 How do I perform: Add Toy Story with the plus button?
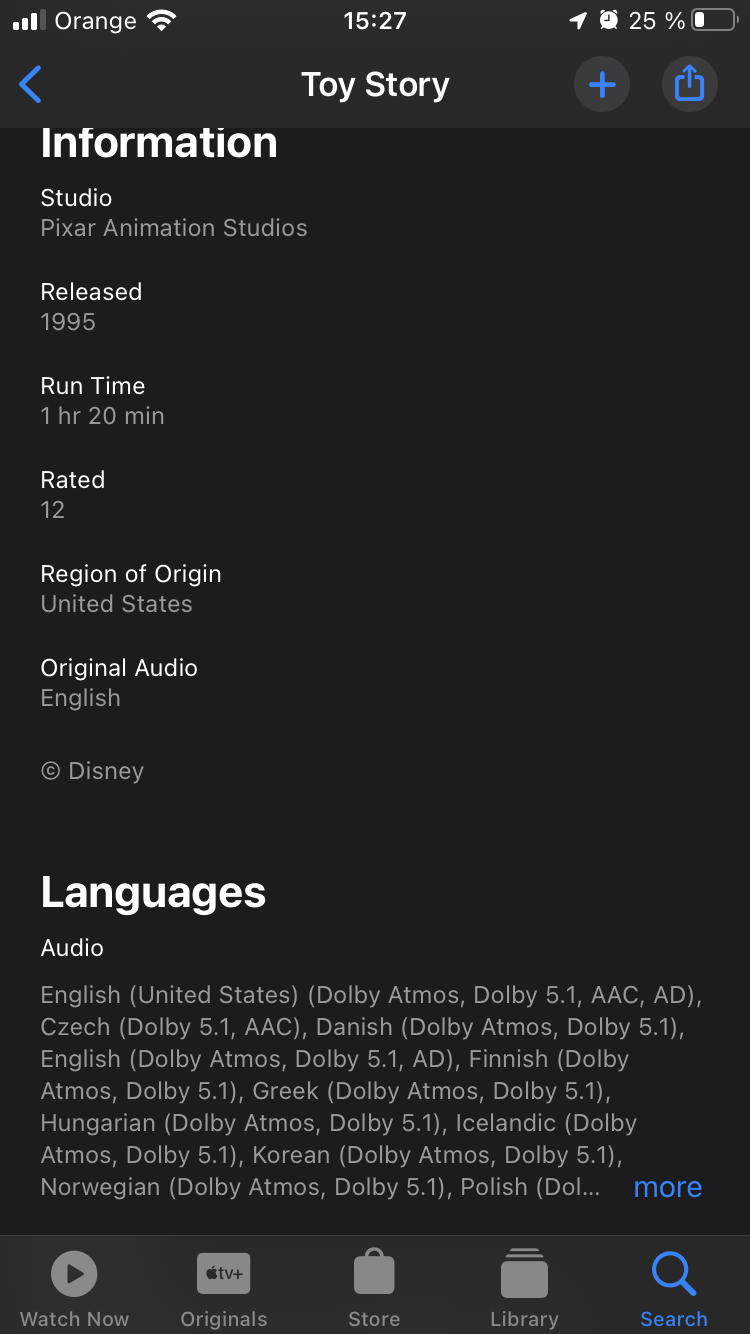(x=601, y=85)
